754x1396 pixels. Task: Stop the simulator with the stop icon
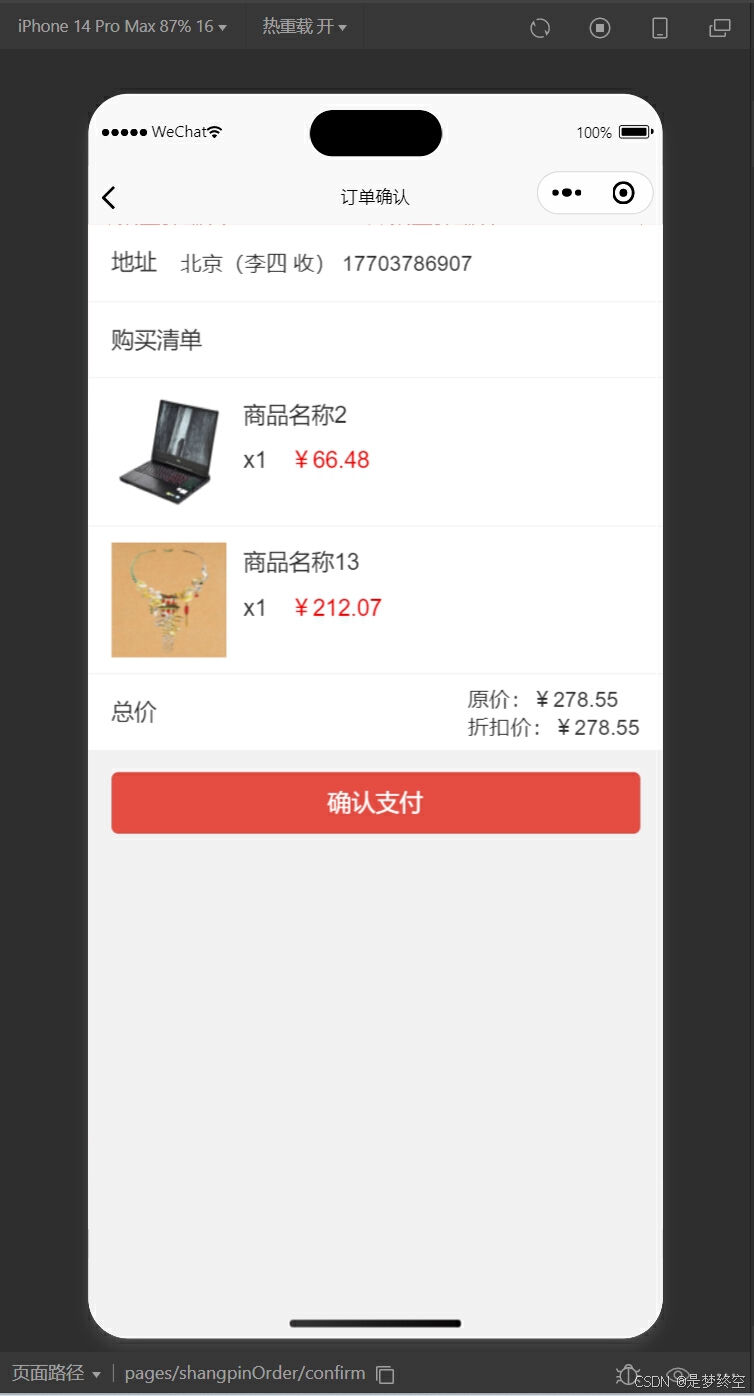pyautogui.click(x=600, y=28)
